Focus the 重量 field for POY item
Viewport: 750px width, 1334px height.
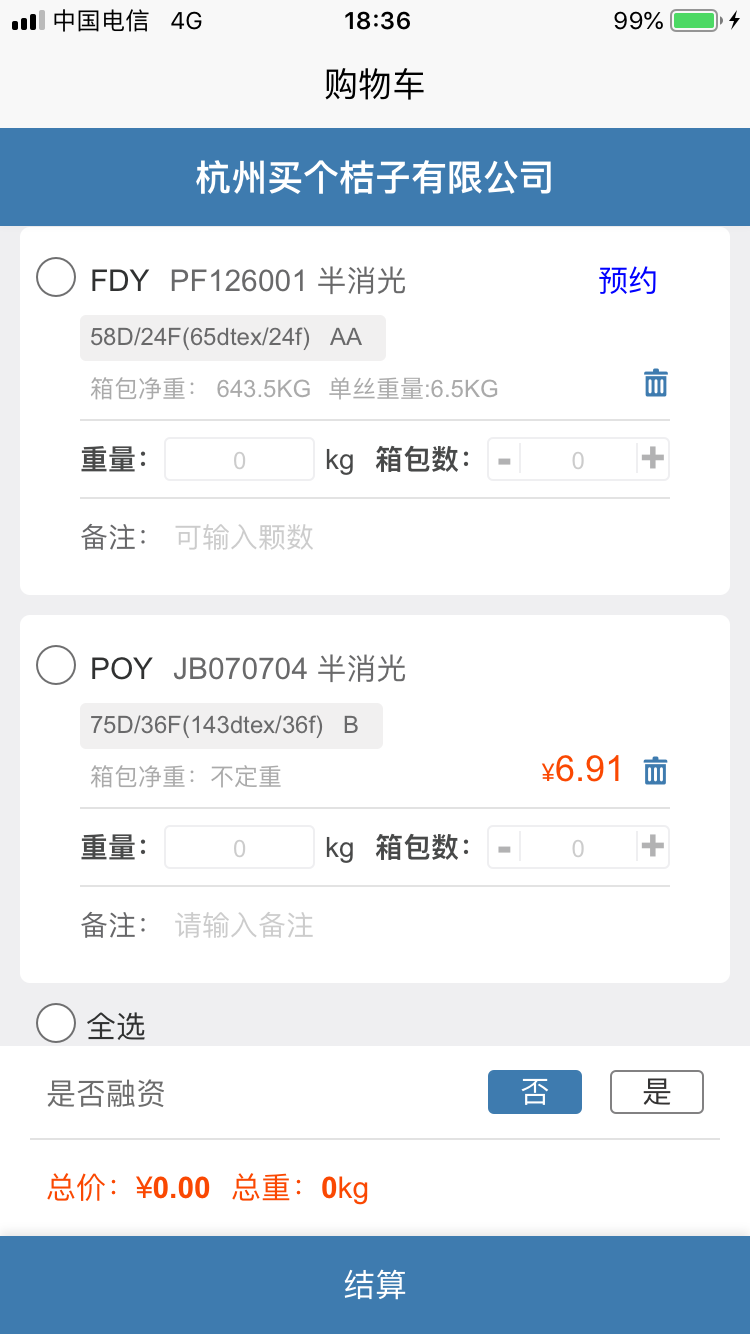pos(240,848)
